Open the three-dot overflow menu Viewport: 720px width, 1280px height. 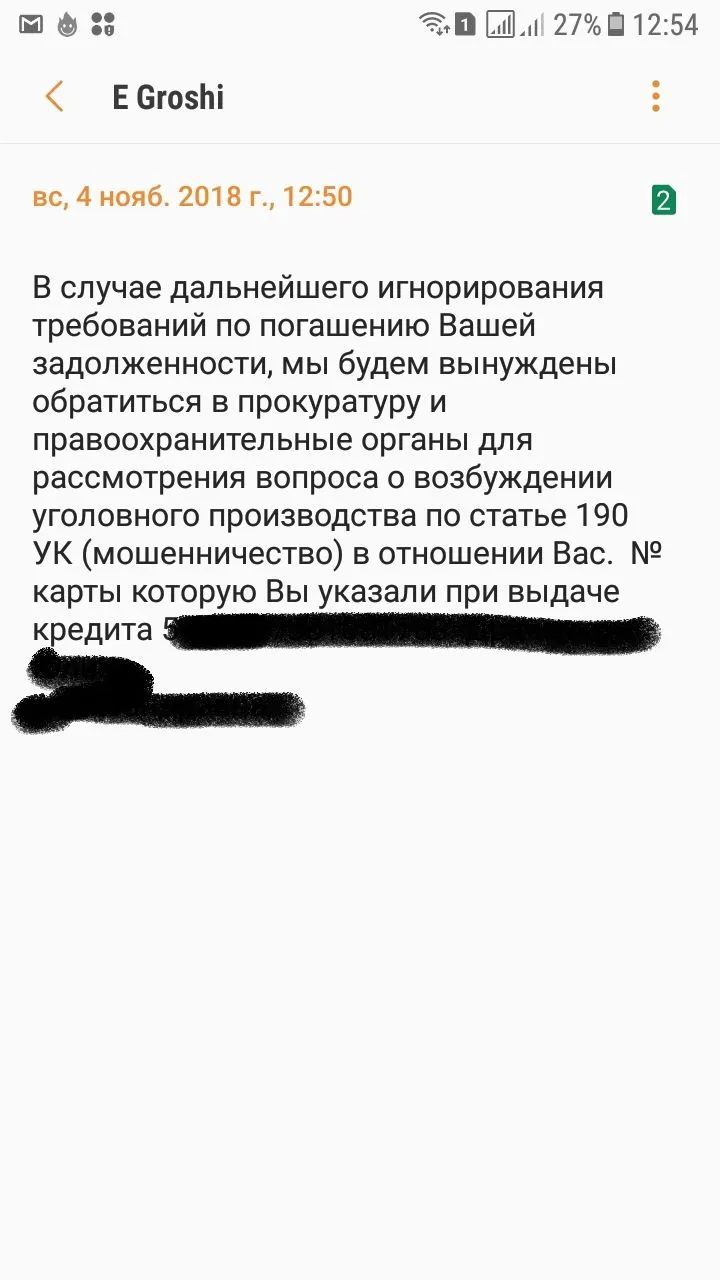(656, 96)
